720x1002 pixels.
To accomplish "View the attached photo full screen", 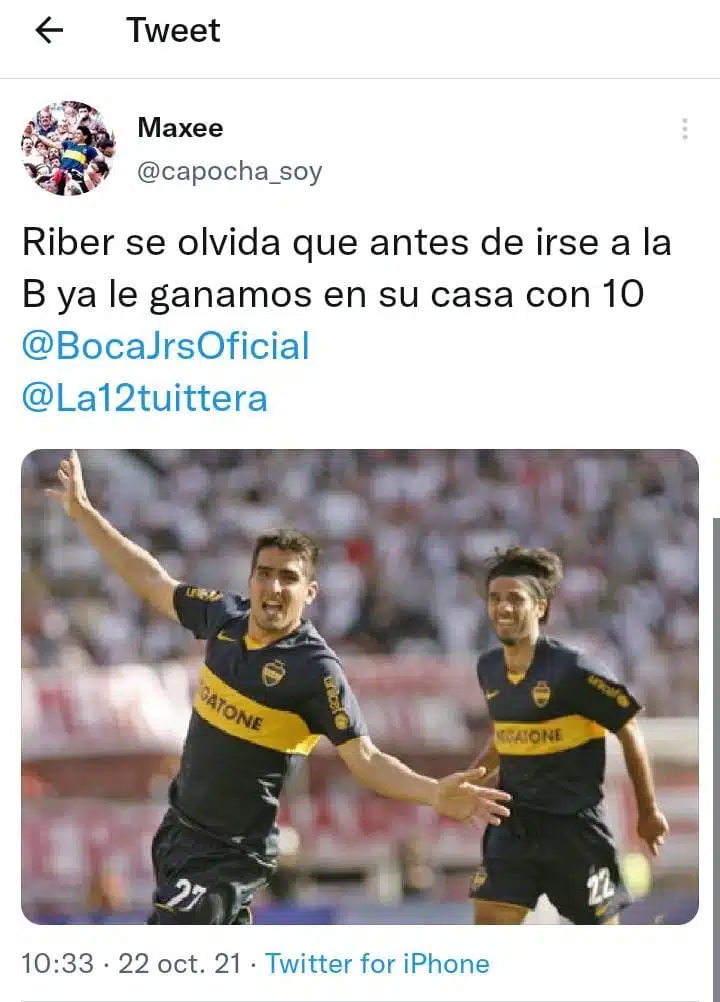I will pos(360,686).
